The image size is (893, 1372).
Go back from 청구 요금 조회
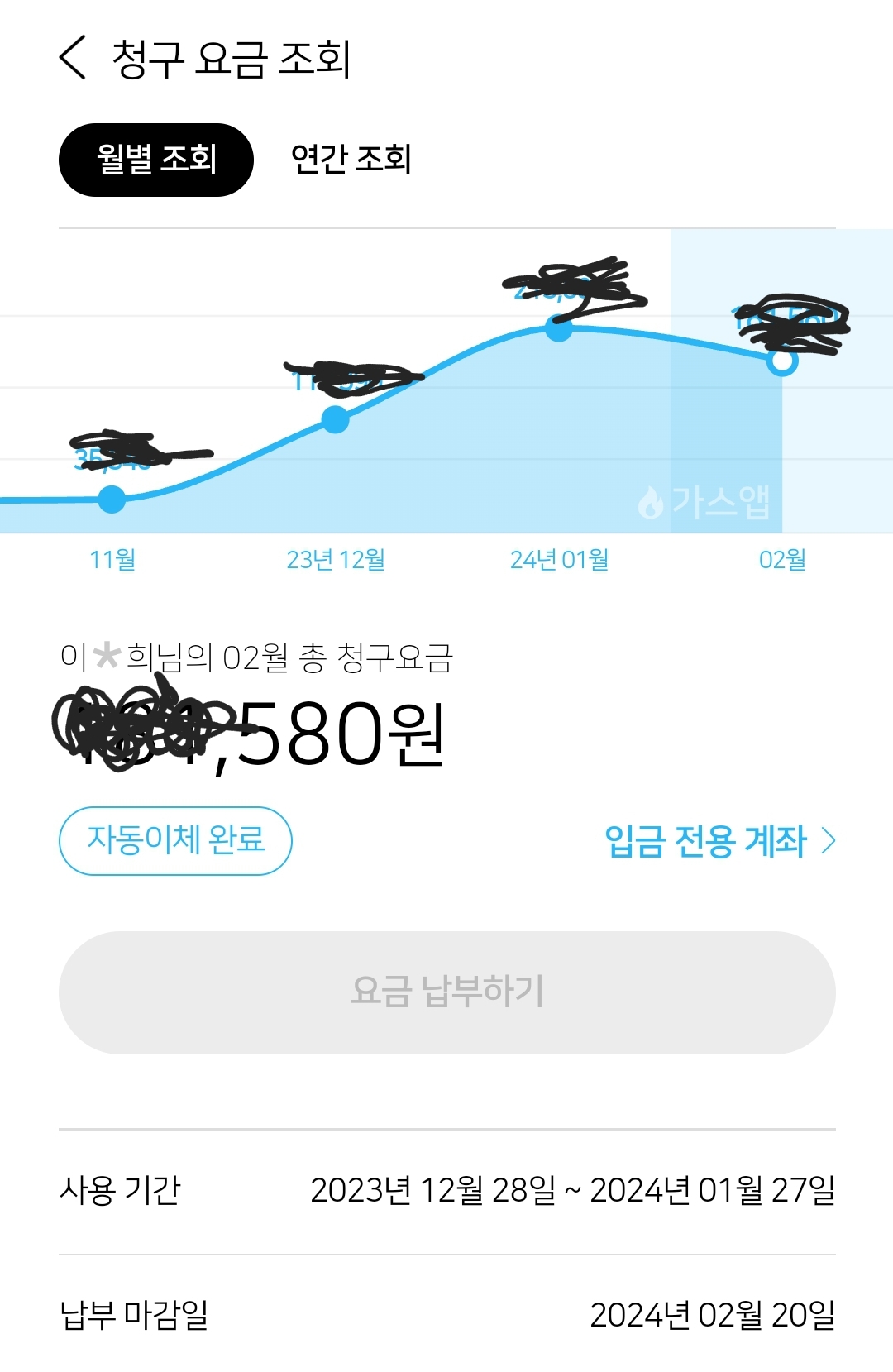73,58
